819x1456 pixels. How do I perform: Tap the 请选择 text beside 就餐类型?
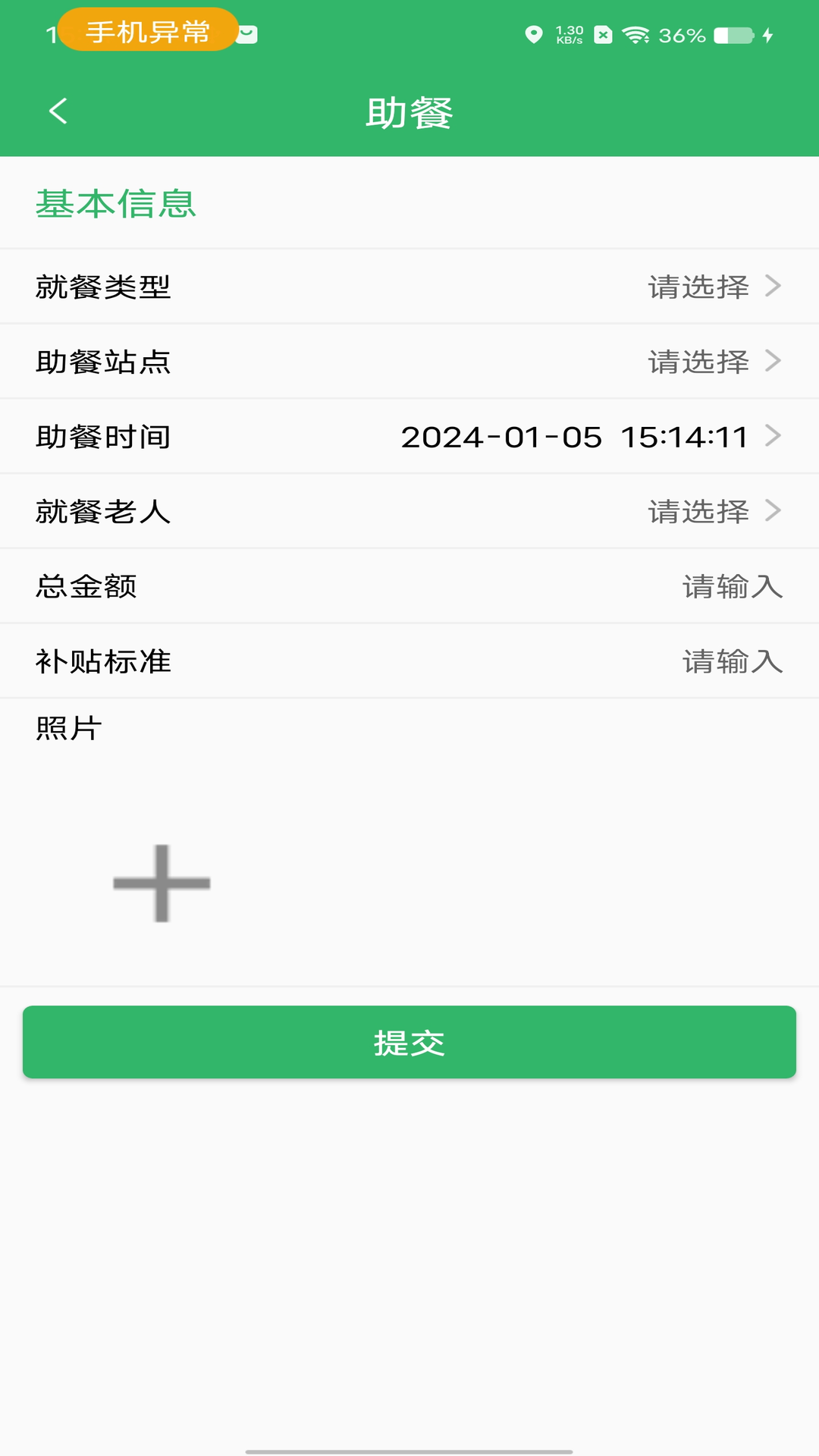pos(698,287)
